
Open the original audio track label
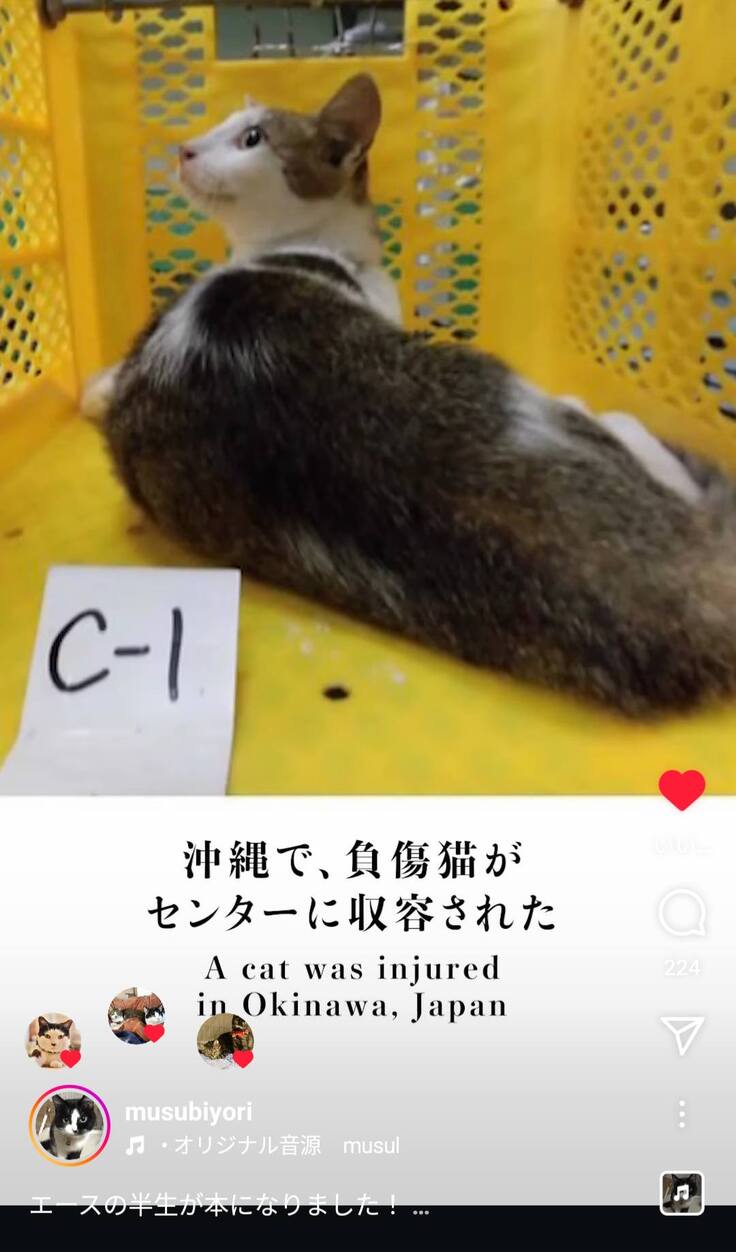[x=240, y=1146]
